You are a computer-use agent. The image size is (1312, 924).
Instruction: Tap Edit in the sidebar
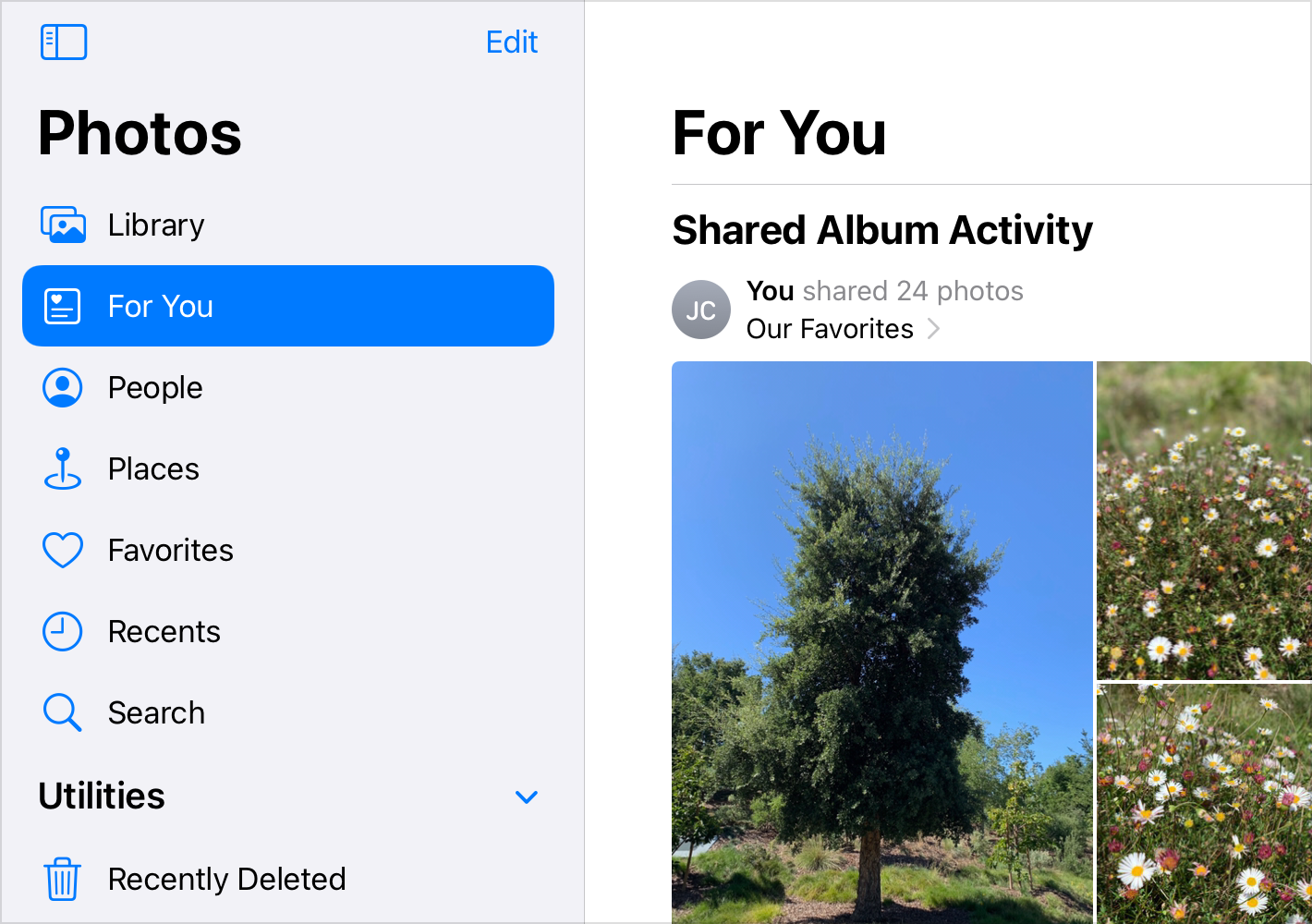[x=511, y=43]
